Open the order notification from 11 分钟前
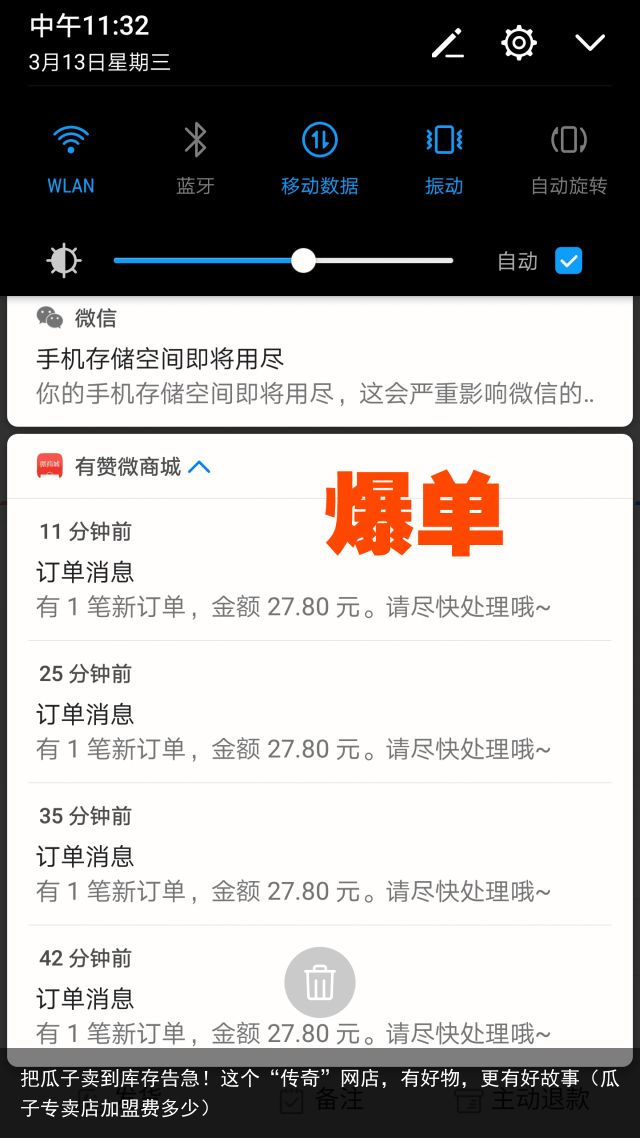 pos(320,571)
